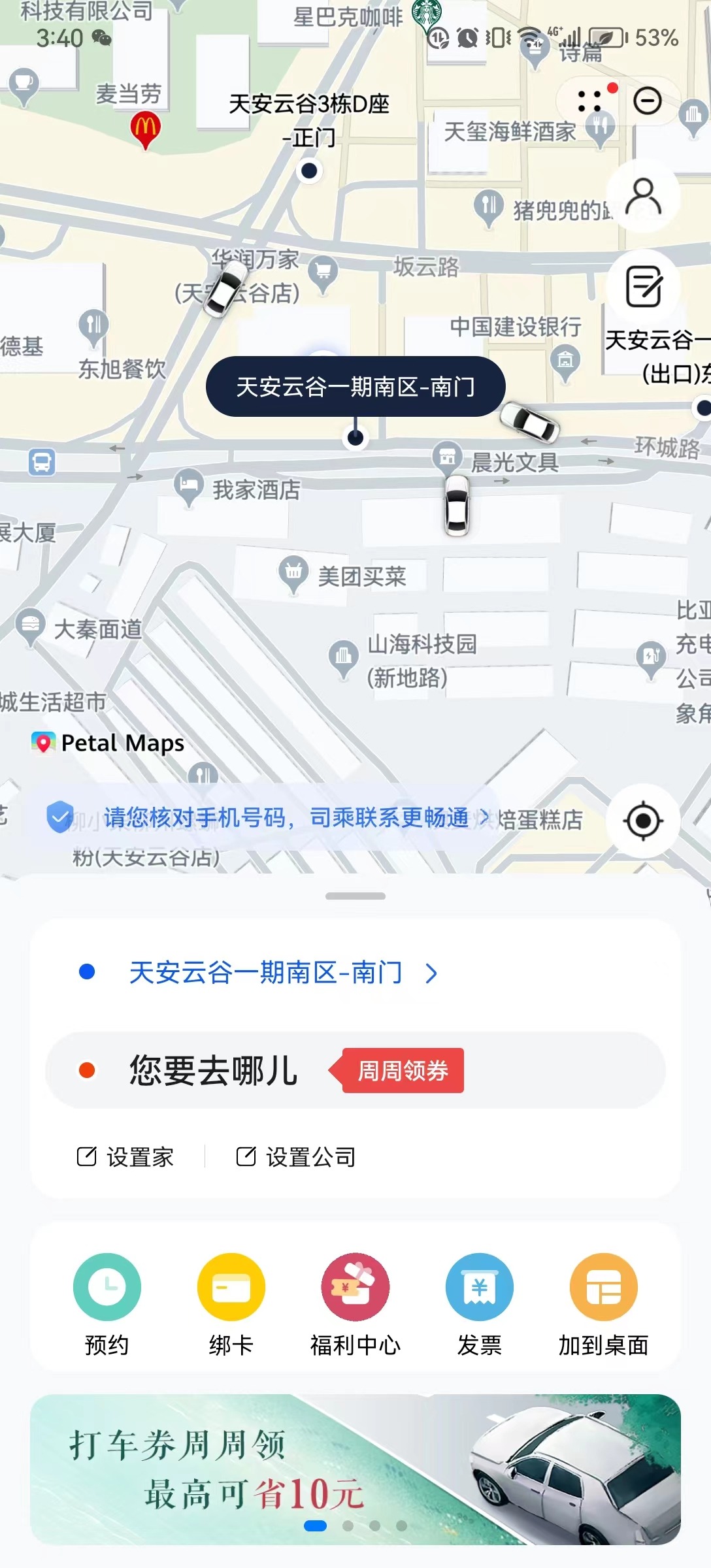Set company address via 设置公司
Screen dimensions: 711x1568
[295, 1156]
